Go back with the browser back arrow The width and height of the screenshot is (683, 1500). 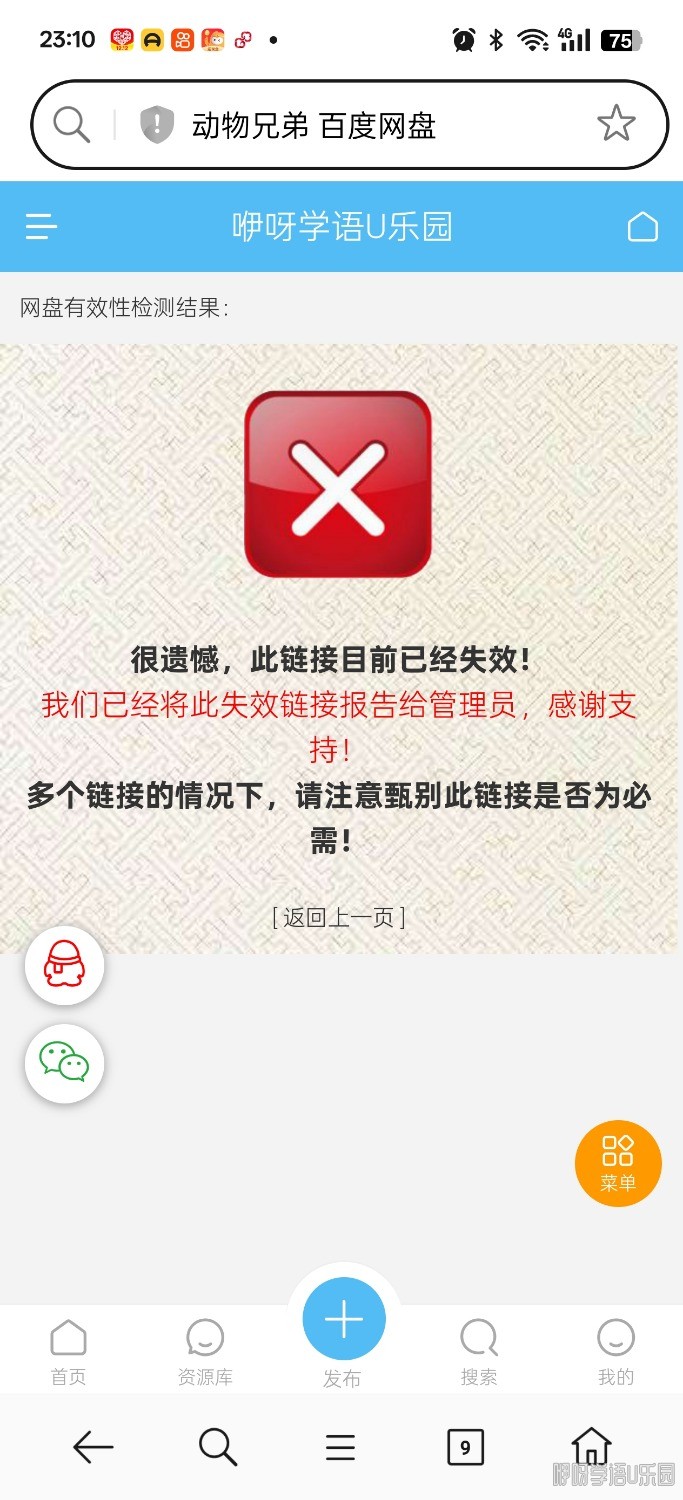click(93, 1446)
